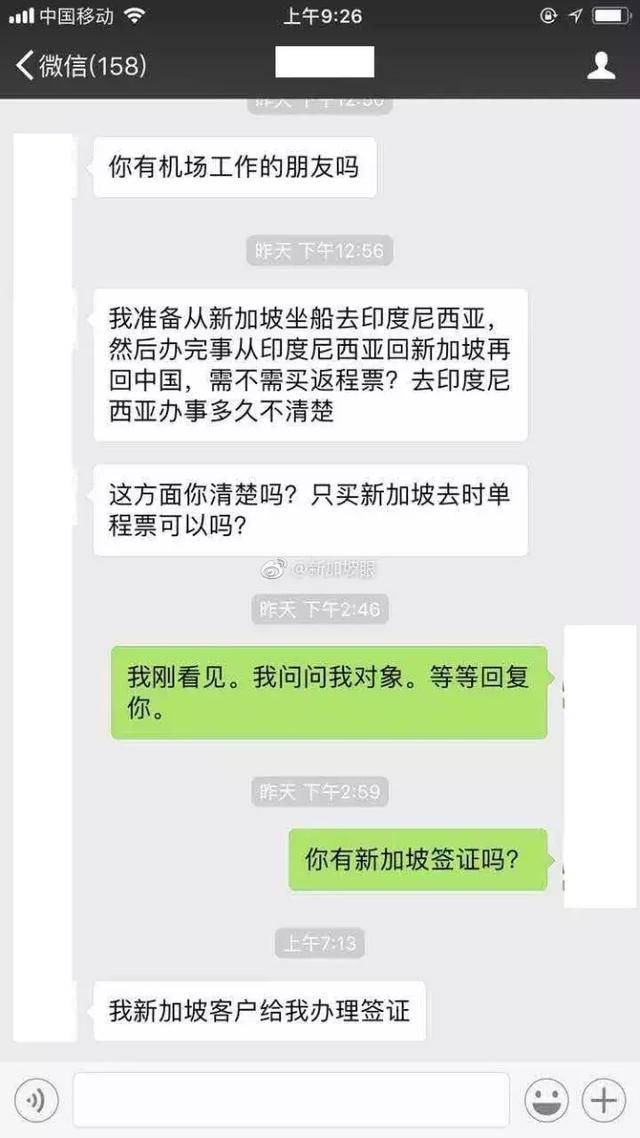
Task: Tap the message text field
Action: point(290,1100)
